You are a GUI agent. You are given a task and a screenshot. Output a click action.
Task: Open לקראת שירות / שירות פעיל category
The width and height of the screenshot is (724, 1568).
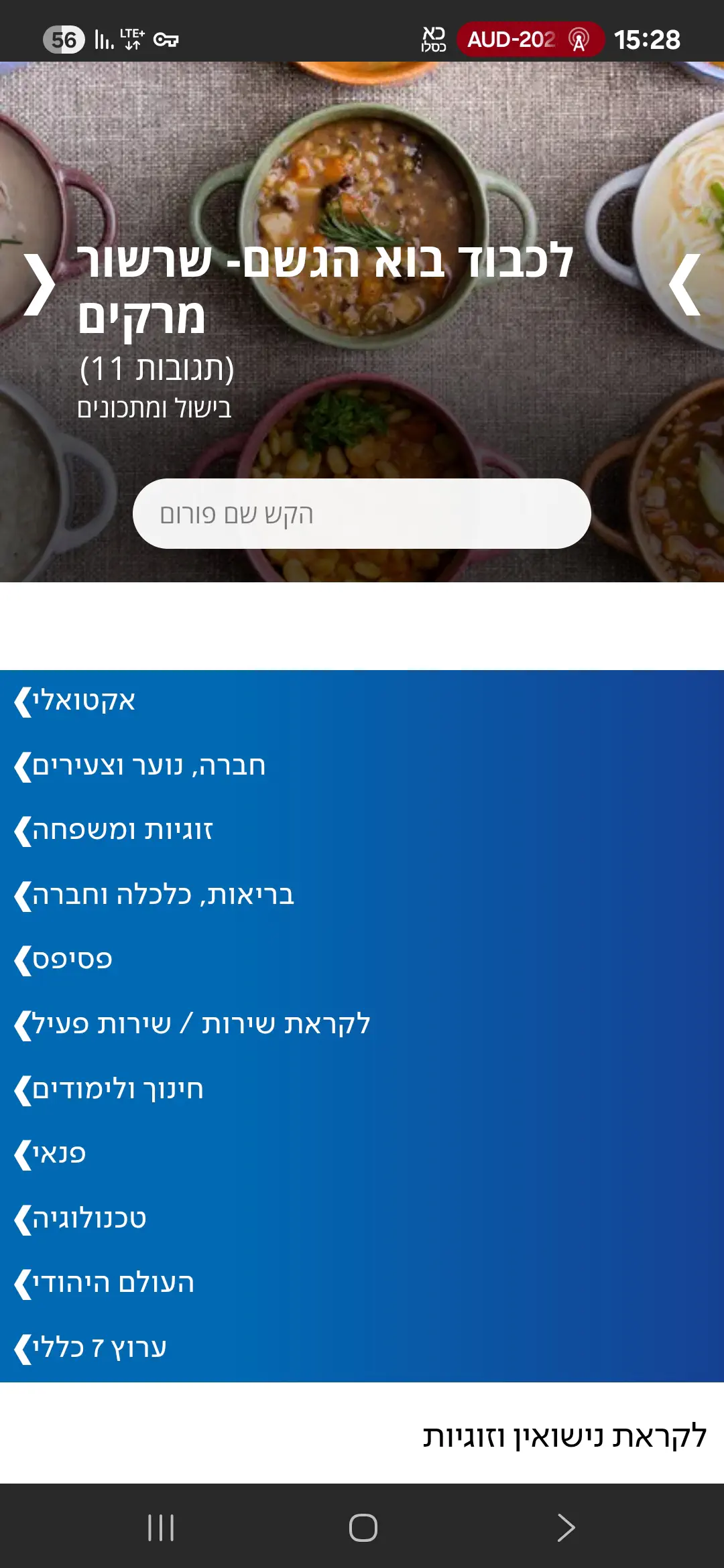[x=192, y=1025]
